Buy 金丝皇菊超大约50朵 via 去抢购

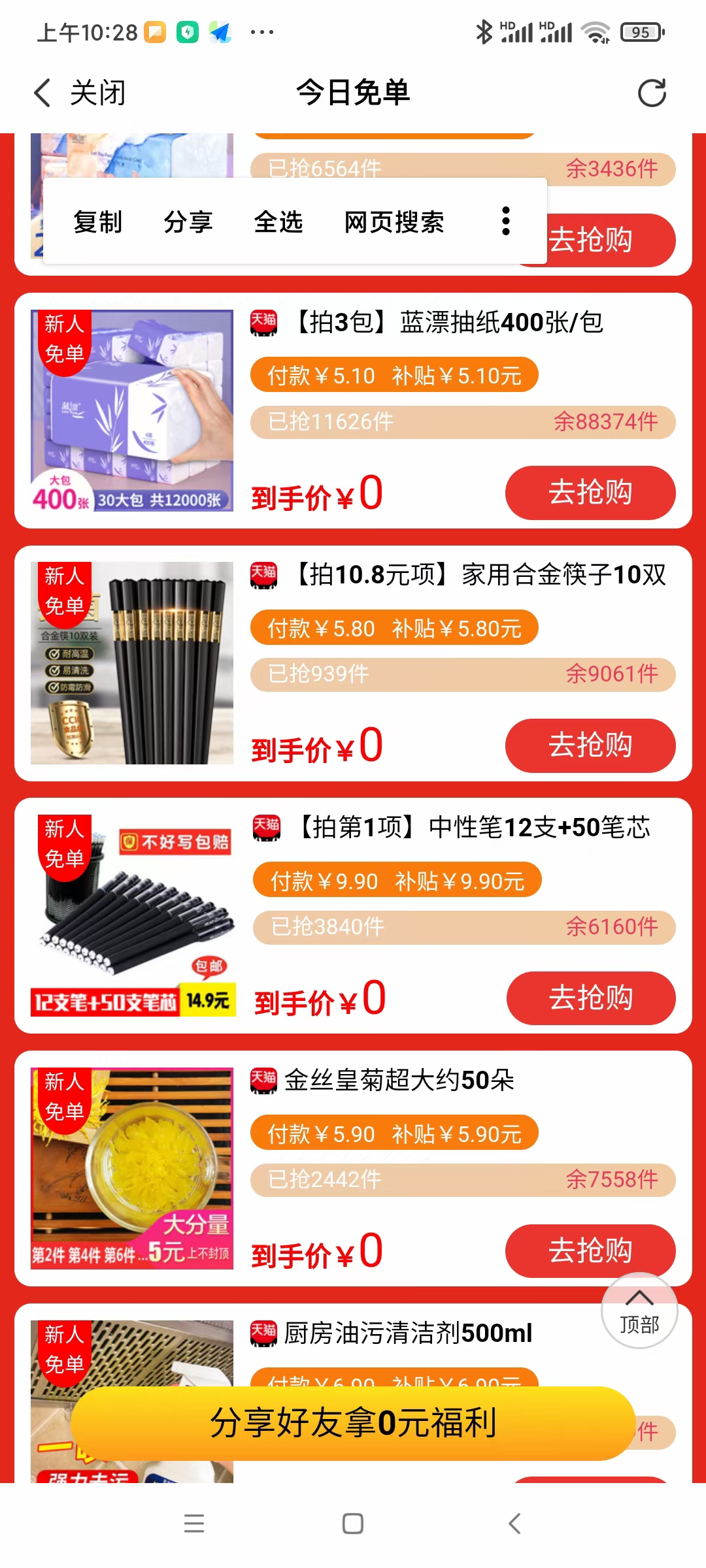590,1250
